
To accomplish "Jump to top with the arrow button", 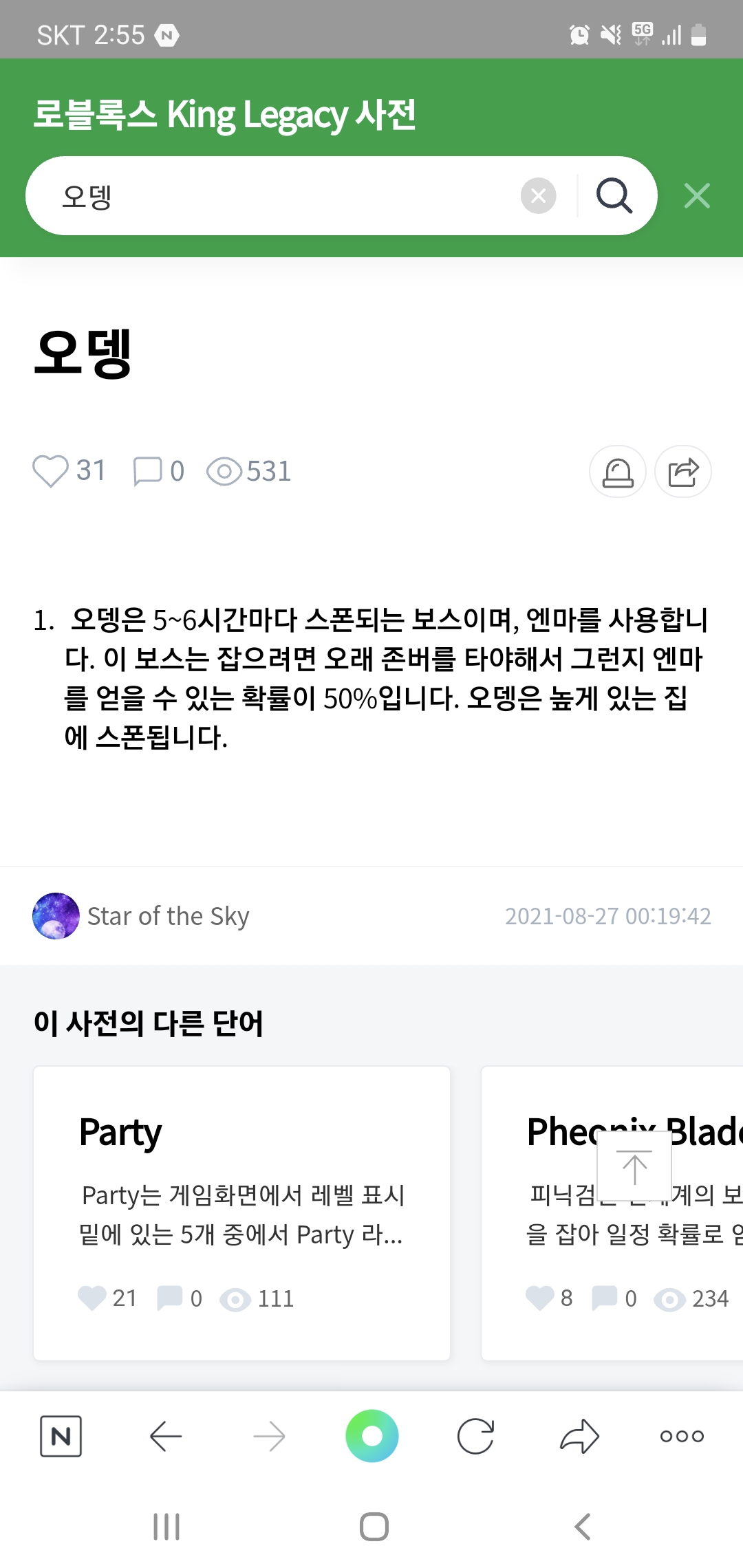I will [x=634, y=1166].
